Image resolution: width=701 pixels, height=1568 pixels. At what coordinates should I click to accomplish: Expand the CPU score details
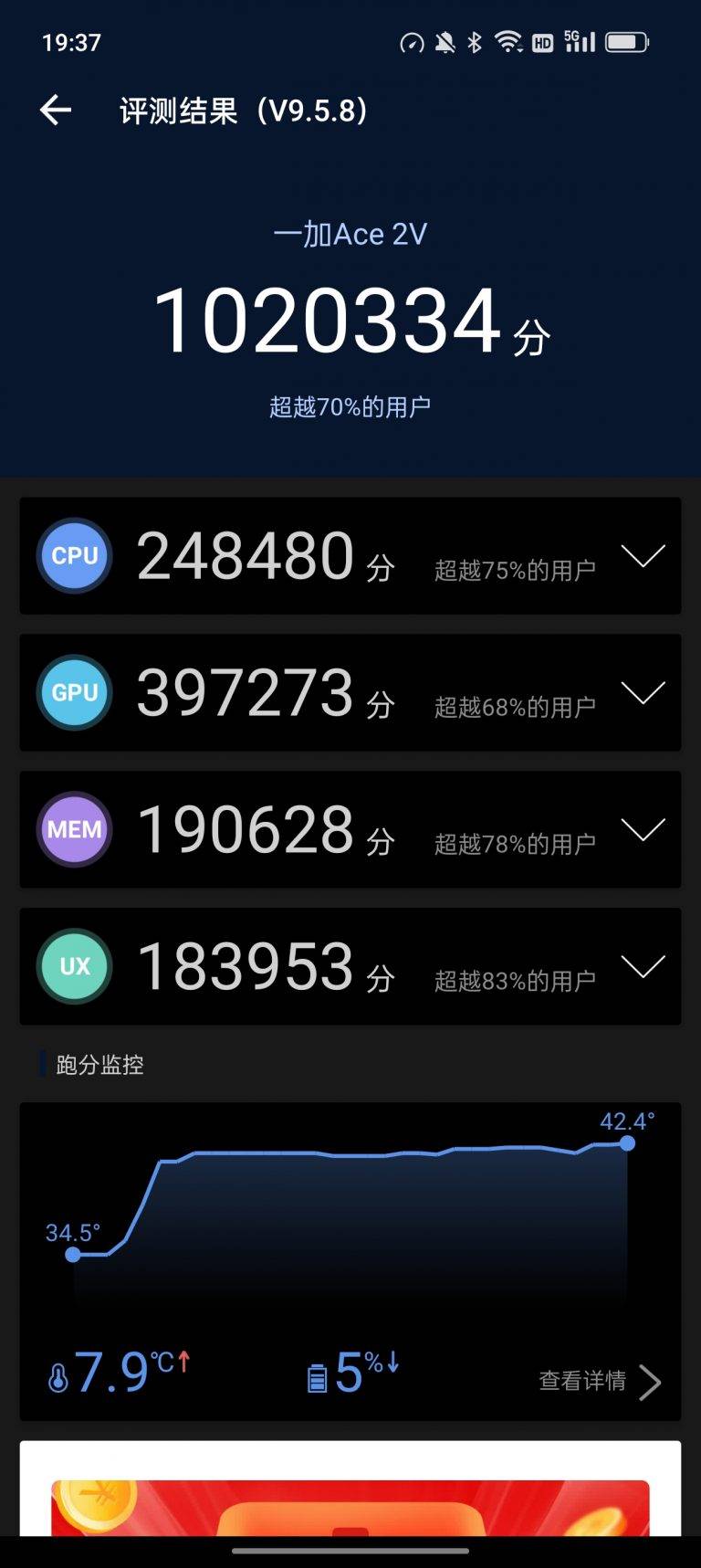(x=644, y=556)
